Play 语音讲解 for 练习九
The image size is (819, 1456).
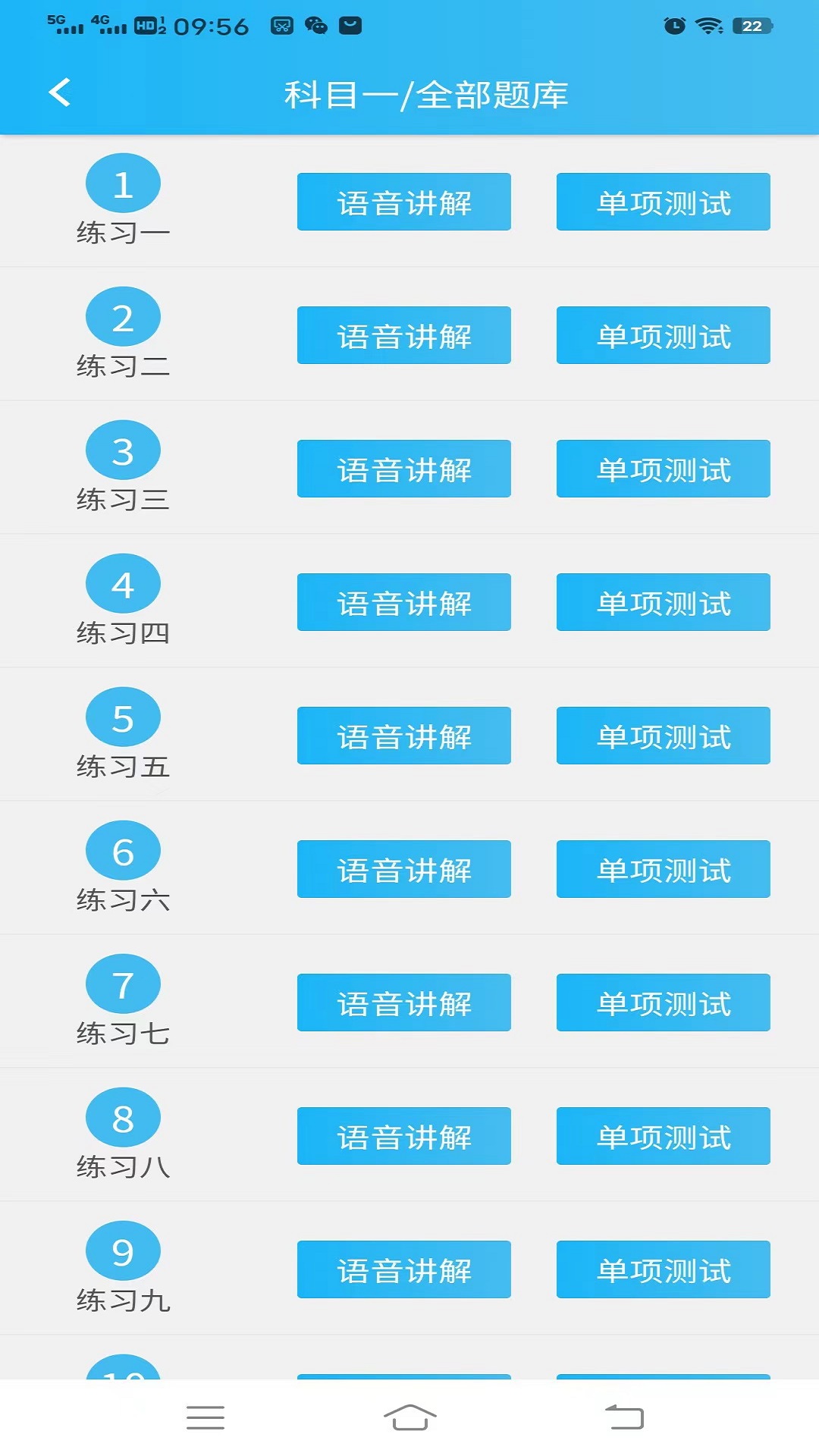[x=403, y=1269]
